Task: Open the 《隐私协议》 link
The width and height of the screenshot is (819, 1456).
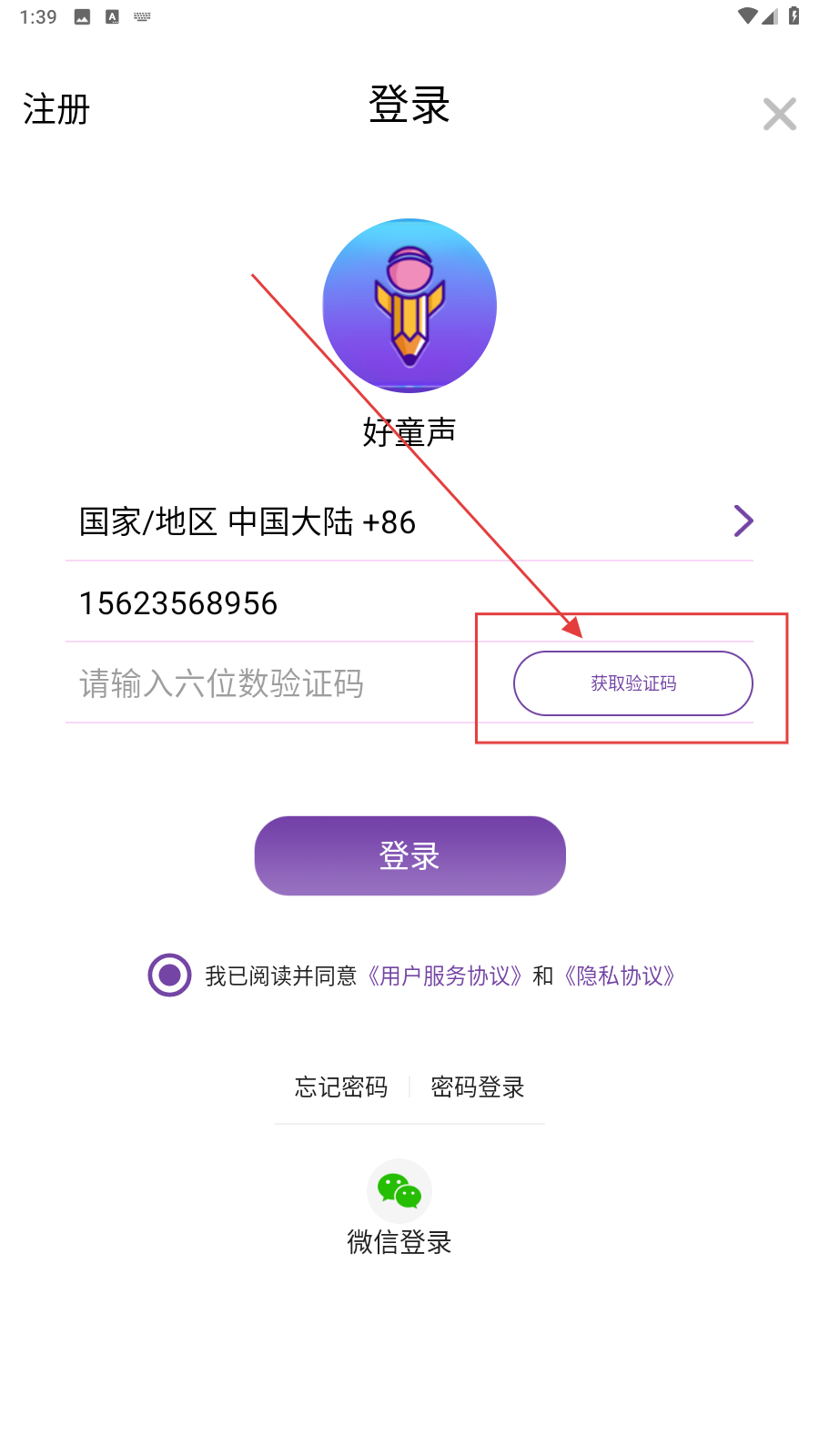Action: pos(620,976)
